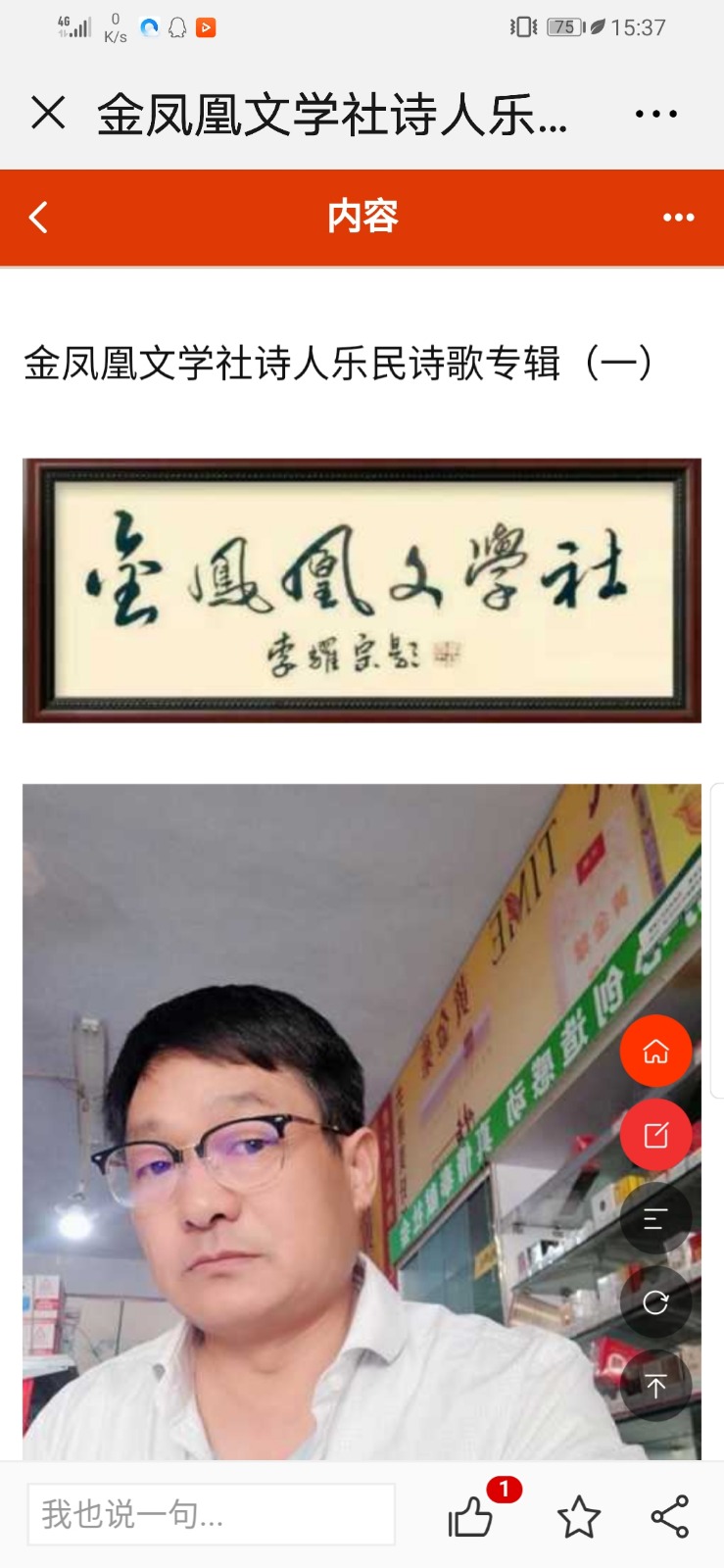Open the 金凤凰文学社 calligraphy image

(362, 591)
